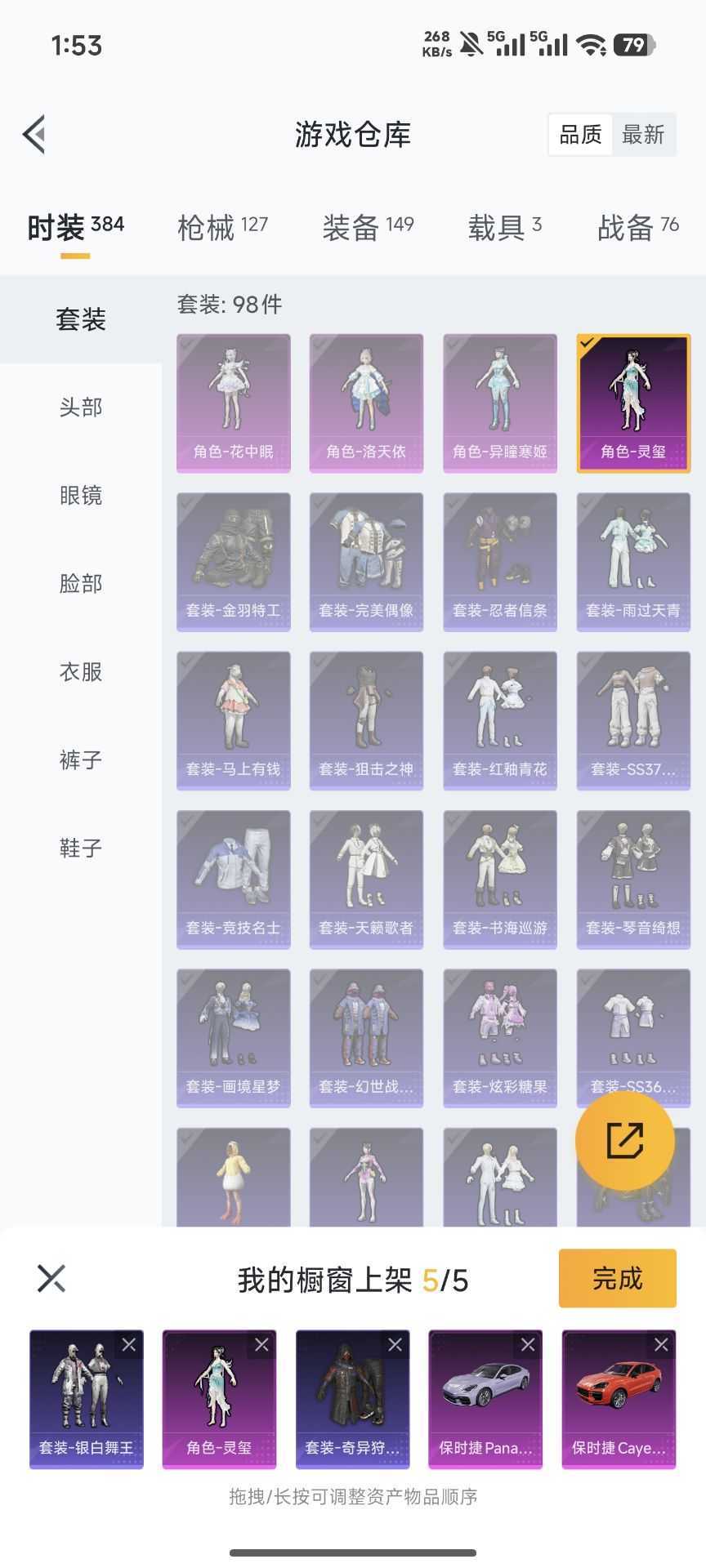Open the 衣服 category
Image resolution: width=706 pixels, height=1568 pixels.
pyautogui.click(x=80, y=672)
